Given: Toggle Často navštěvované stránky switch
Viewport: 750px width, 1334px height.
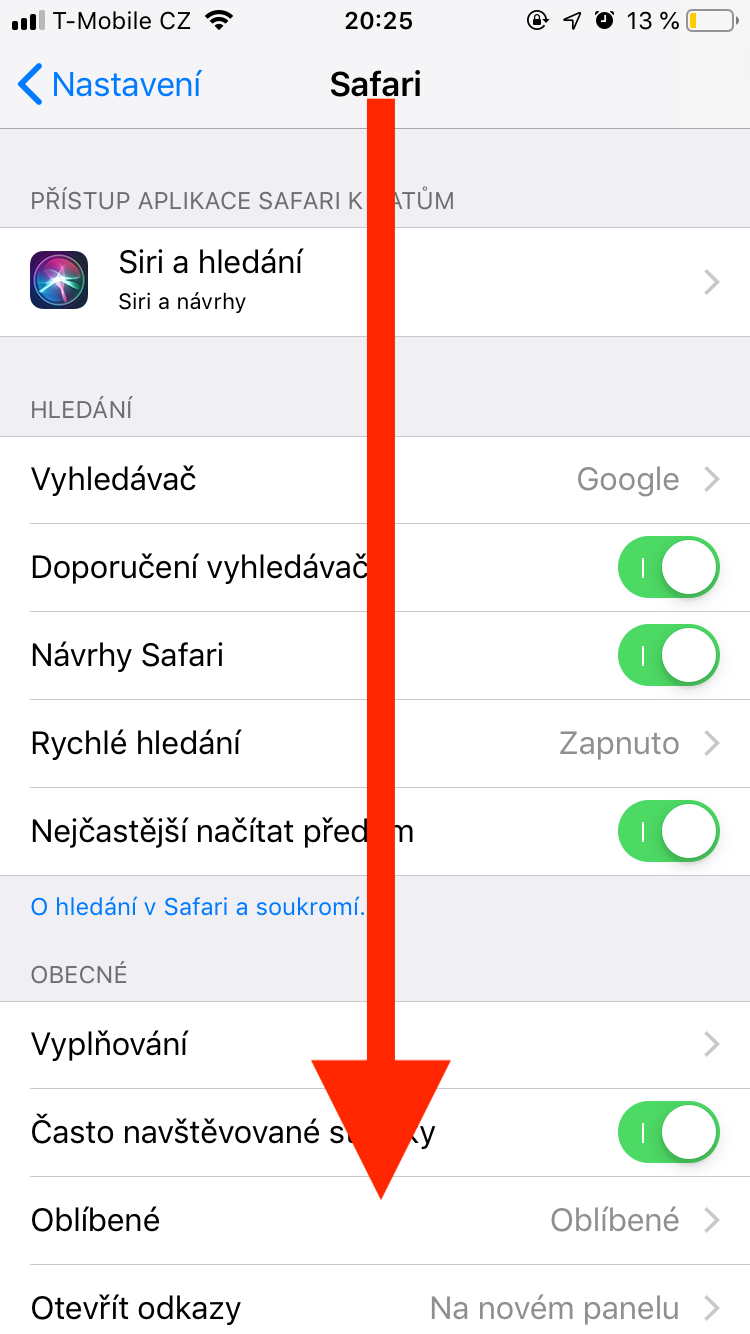Looking at the screenshot, I should pos(668,1133).
